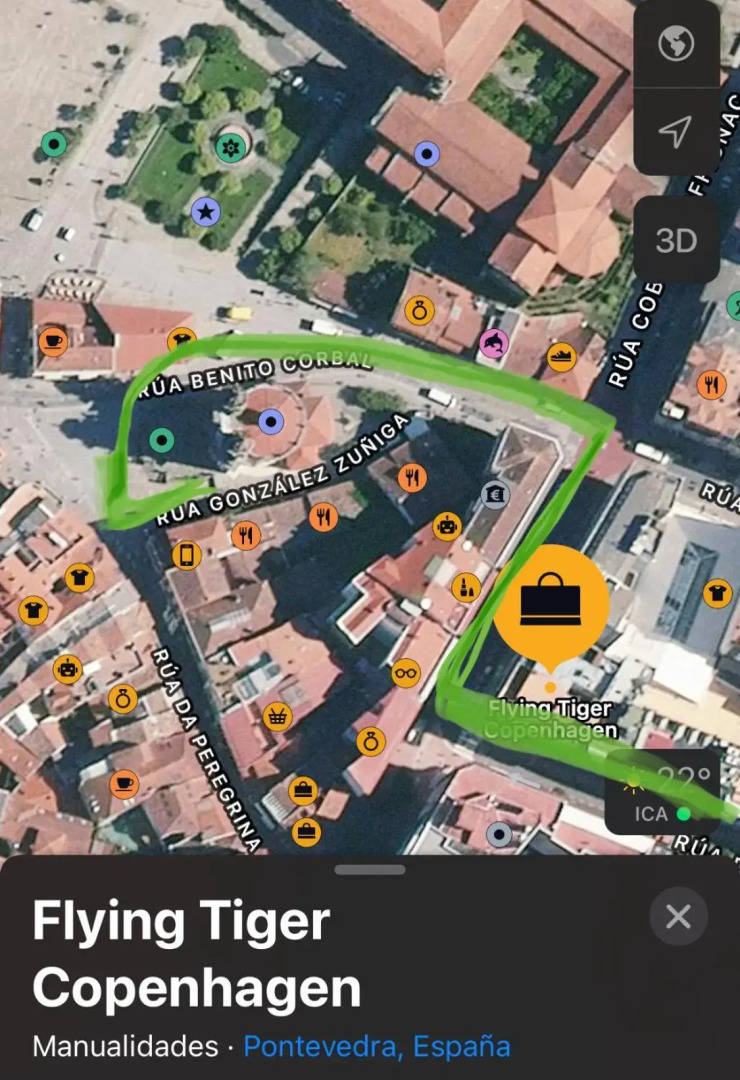
Task: Tap the Flying Tiger Copenhagen shopping bag pin
Action: click(x=550, y=600)
